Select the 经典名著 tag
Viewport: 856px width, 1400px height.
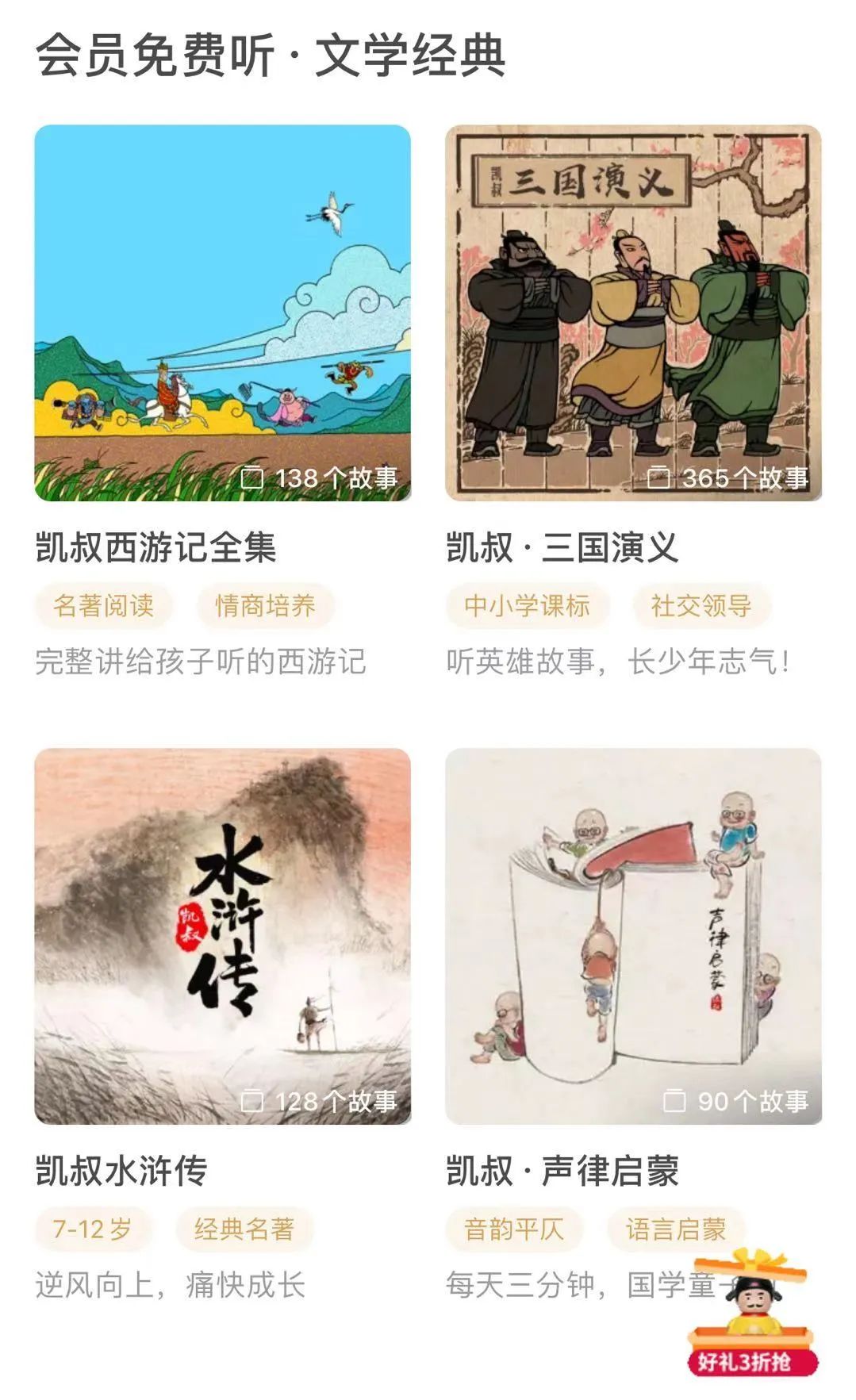point(244,1229)
